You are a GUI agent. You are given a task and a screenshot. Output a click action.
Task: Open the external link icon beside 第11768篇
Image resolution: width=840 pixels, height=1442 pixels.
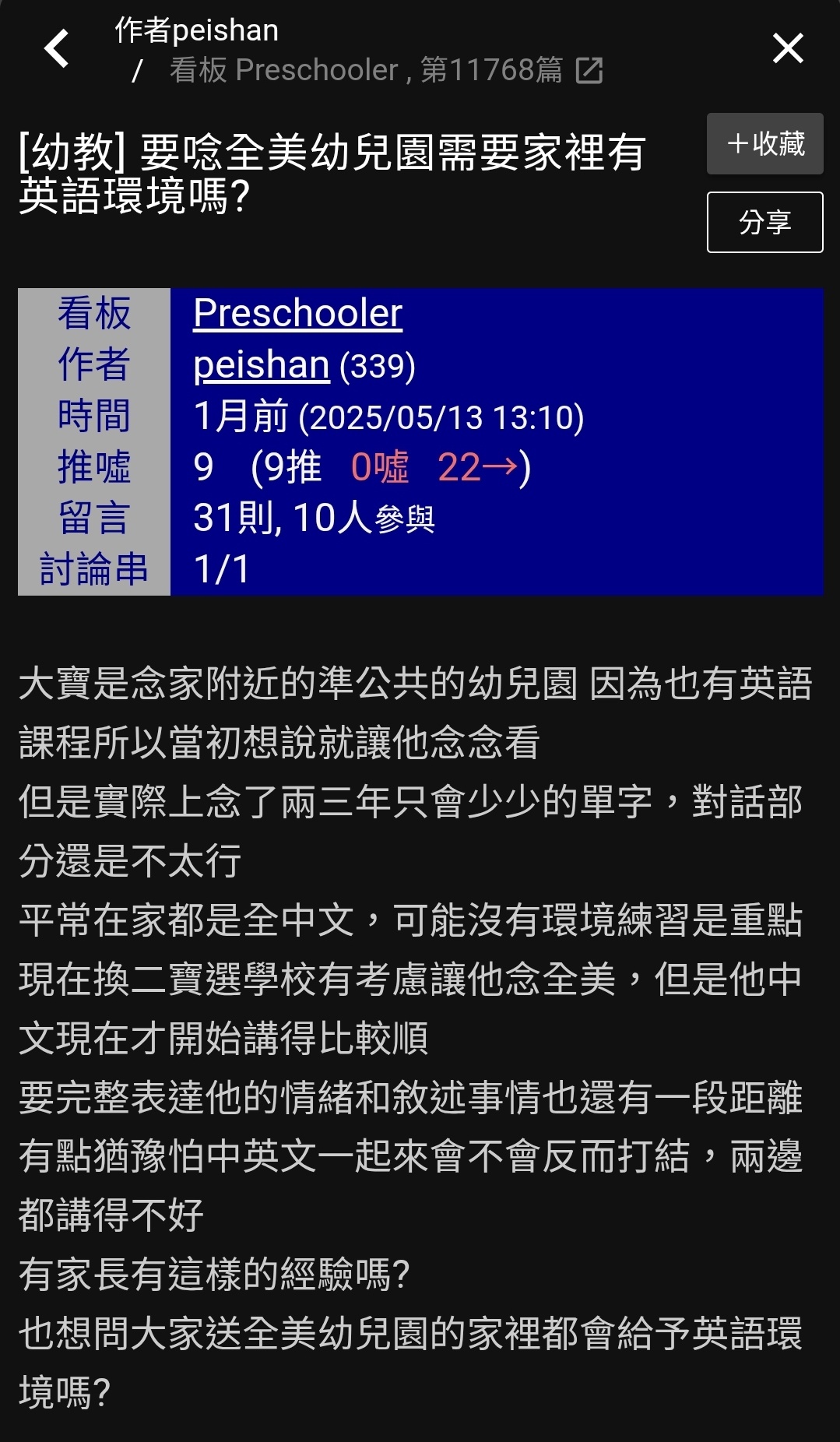[x=589, y=71]
